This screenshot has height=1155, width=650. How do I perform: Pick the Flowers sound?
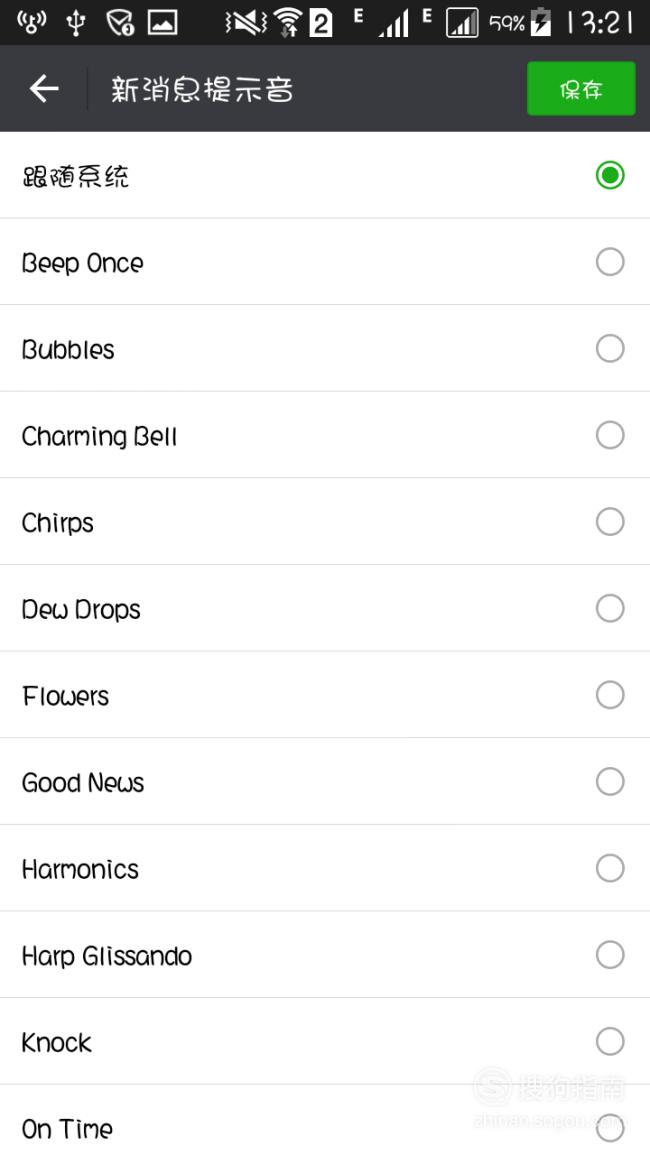[325, 695]
